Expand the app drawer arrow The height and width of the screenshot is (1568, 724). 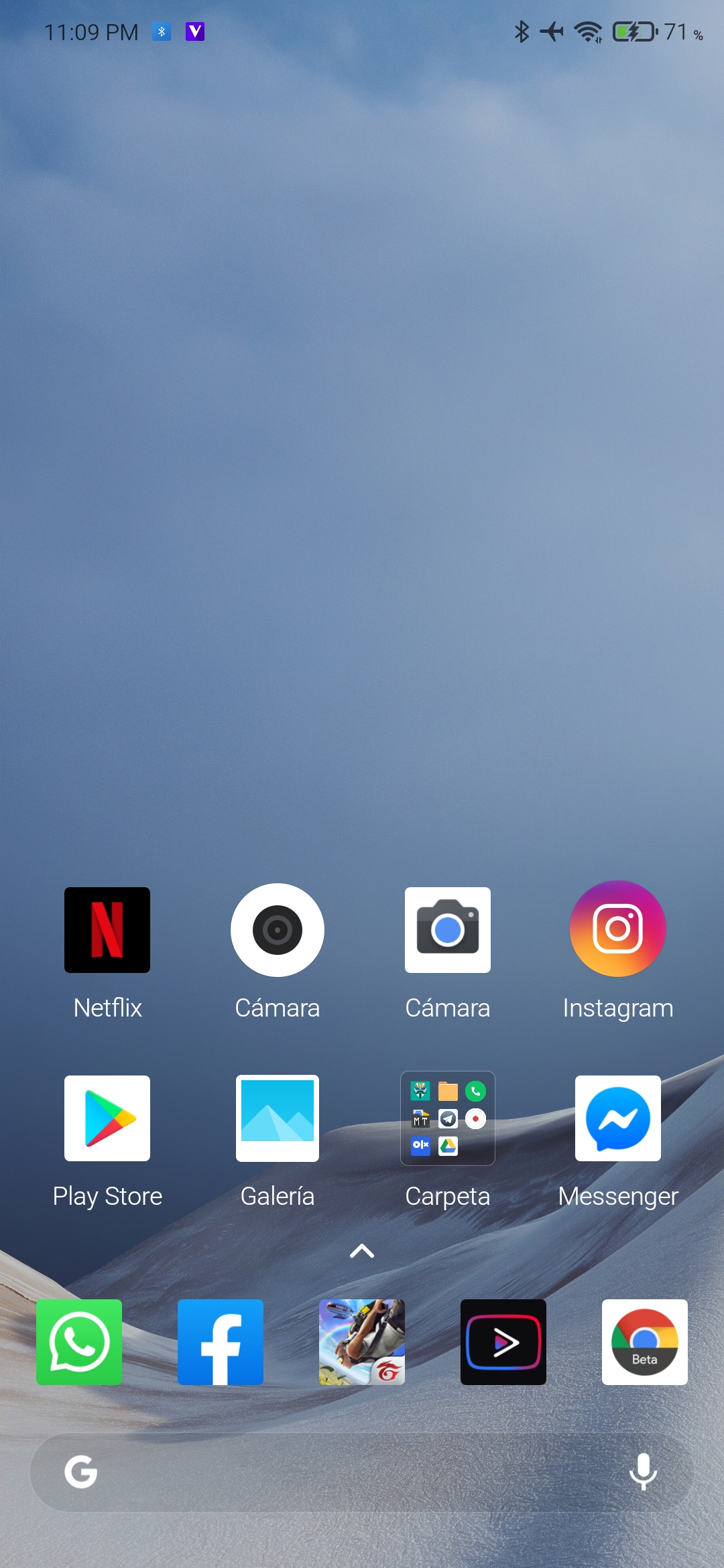click(x=362, y=1250)
